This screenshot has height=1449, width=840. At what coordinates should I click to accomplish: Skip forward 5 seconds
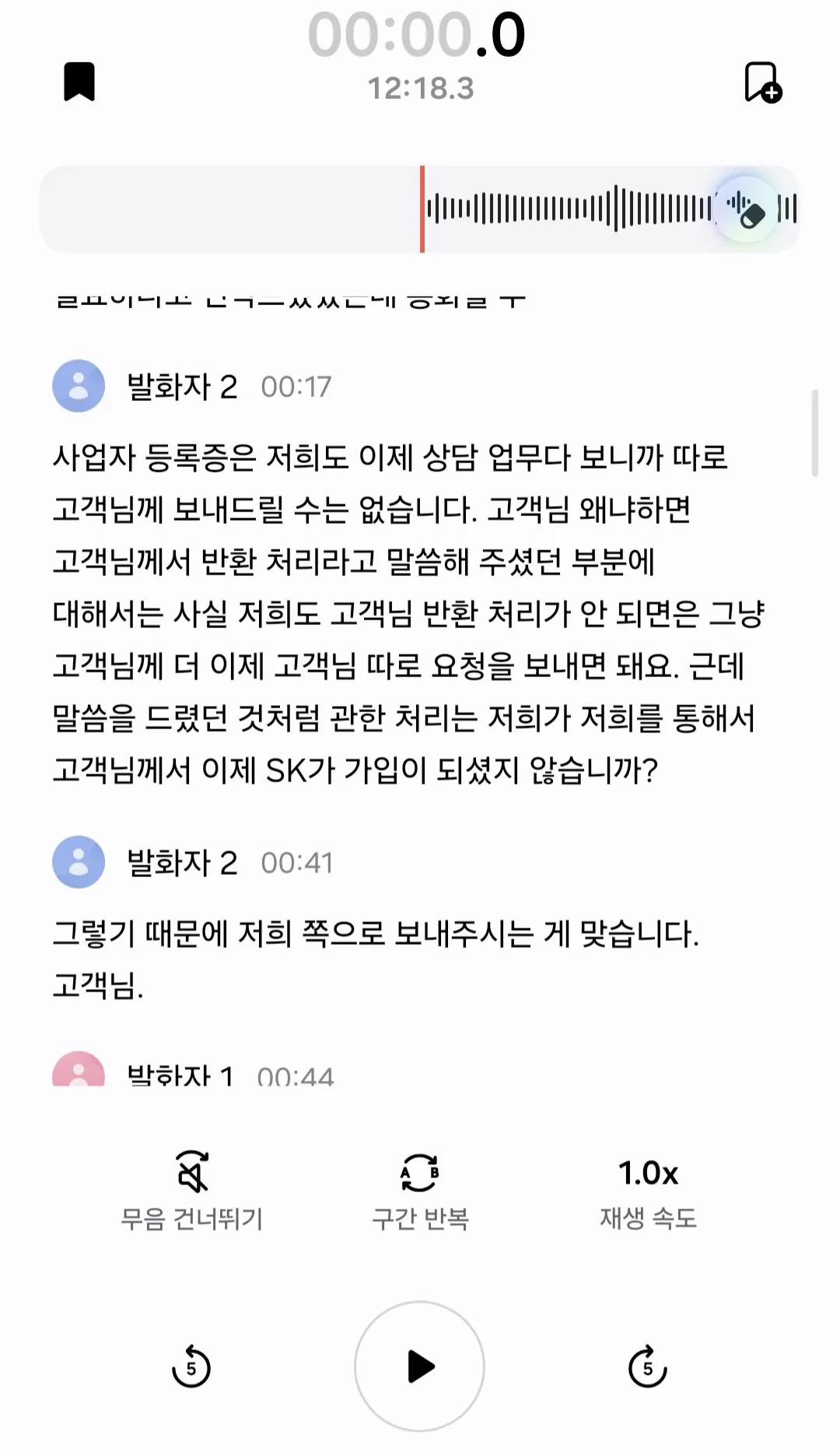pos(648,1367)
